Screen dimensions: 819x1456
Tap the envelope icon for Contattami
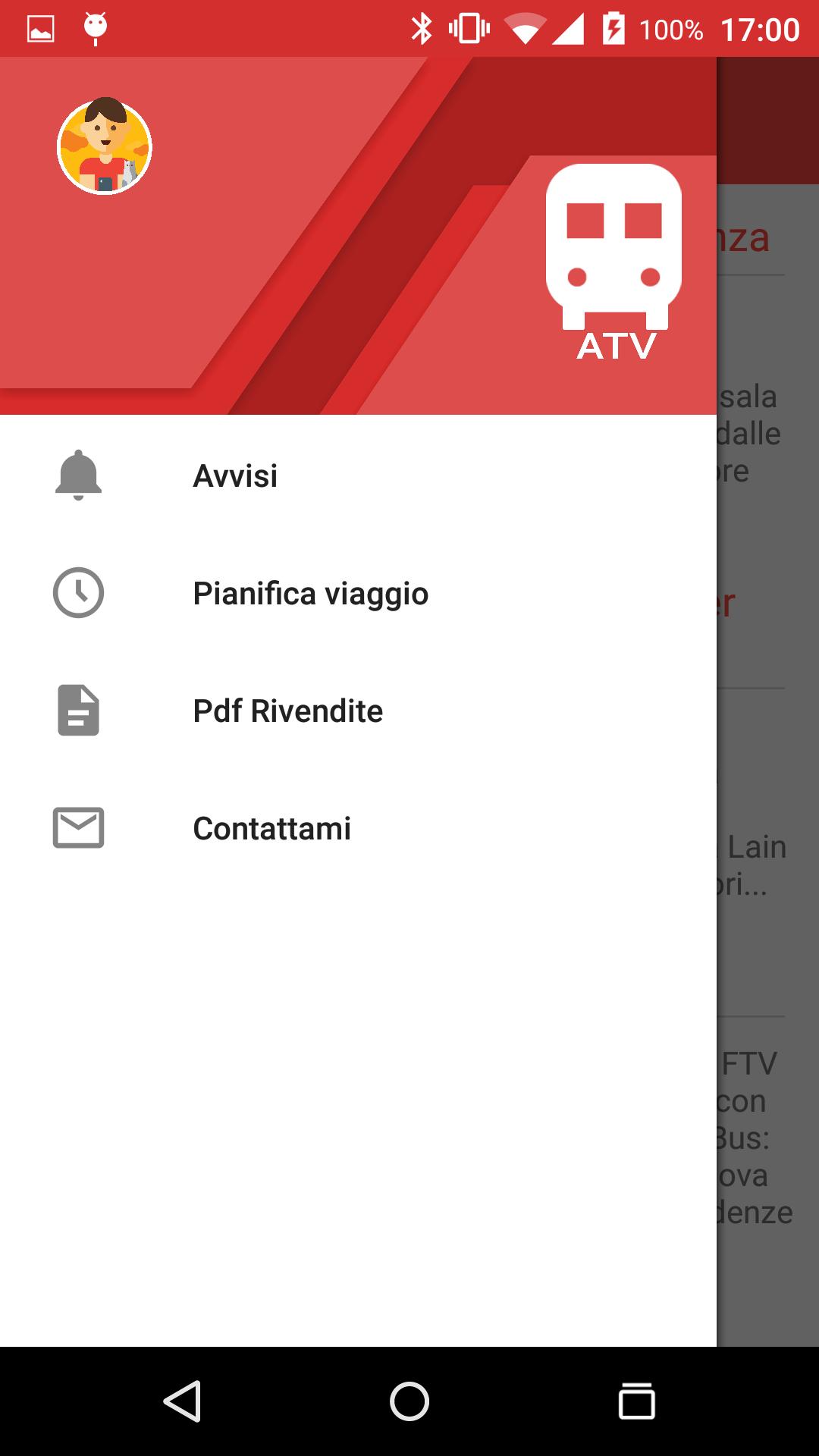tap(77, 827)
